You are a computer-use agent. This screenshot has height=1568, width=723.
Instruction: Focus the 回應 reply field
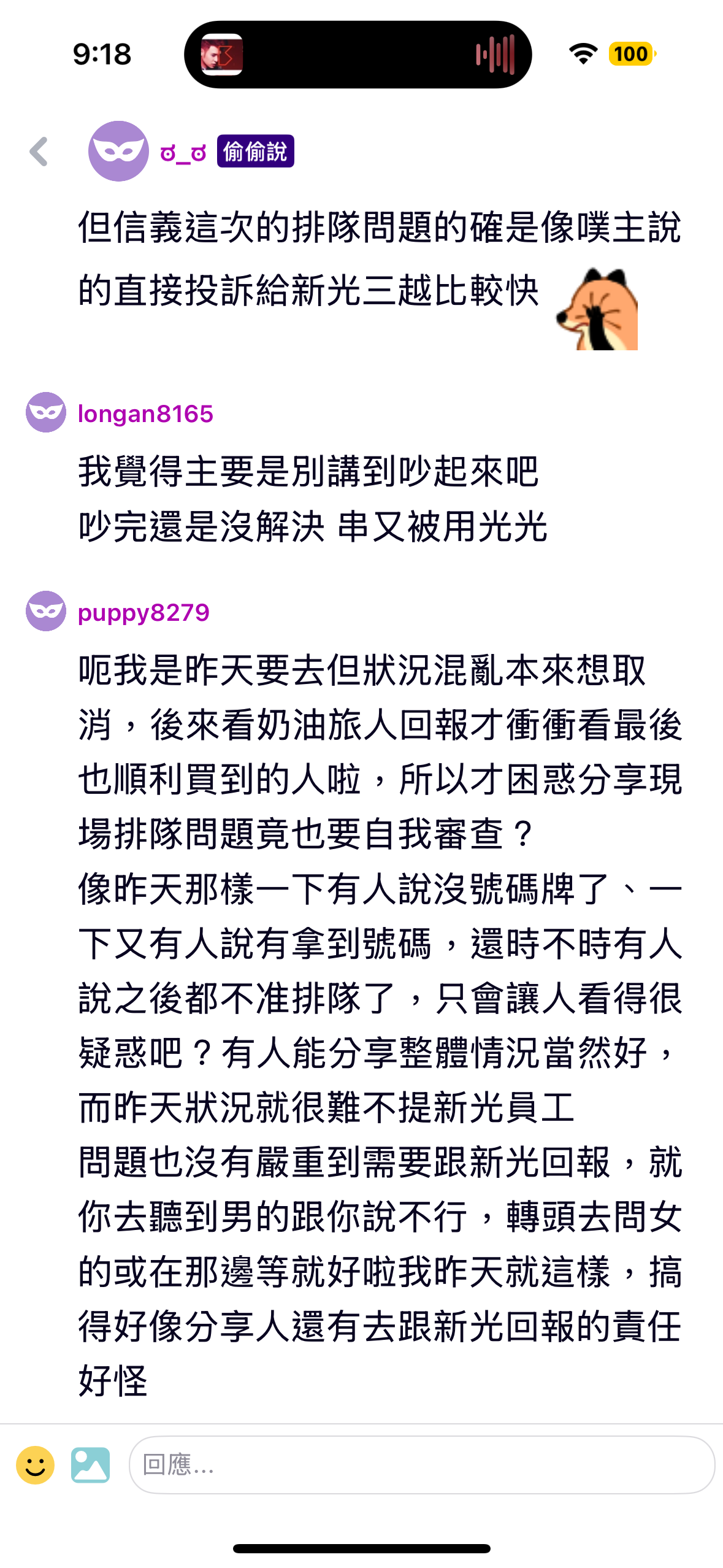(421, 1465)
